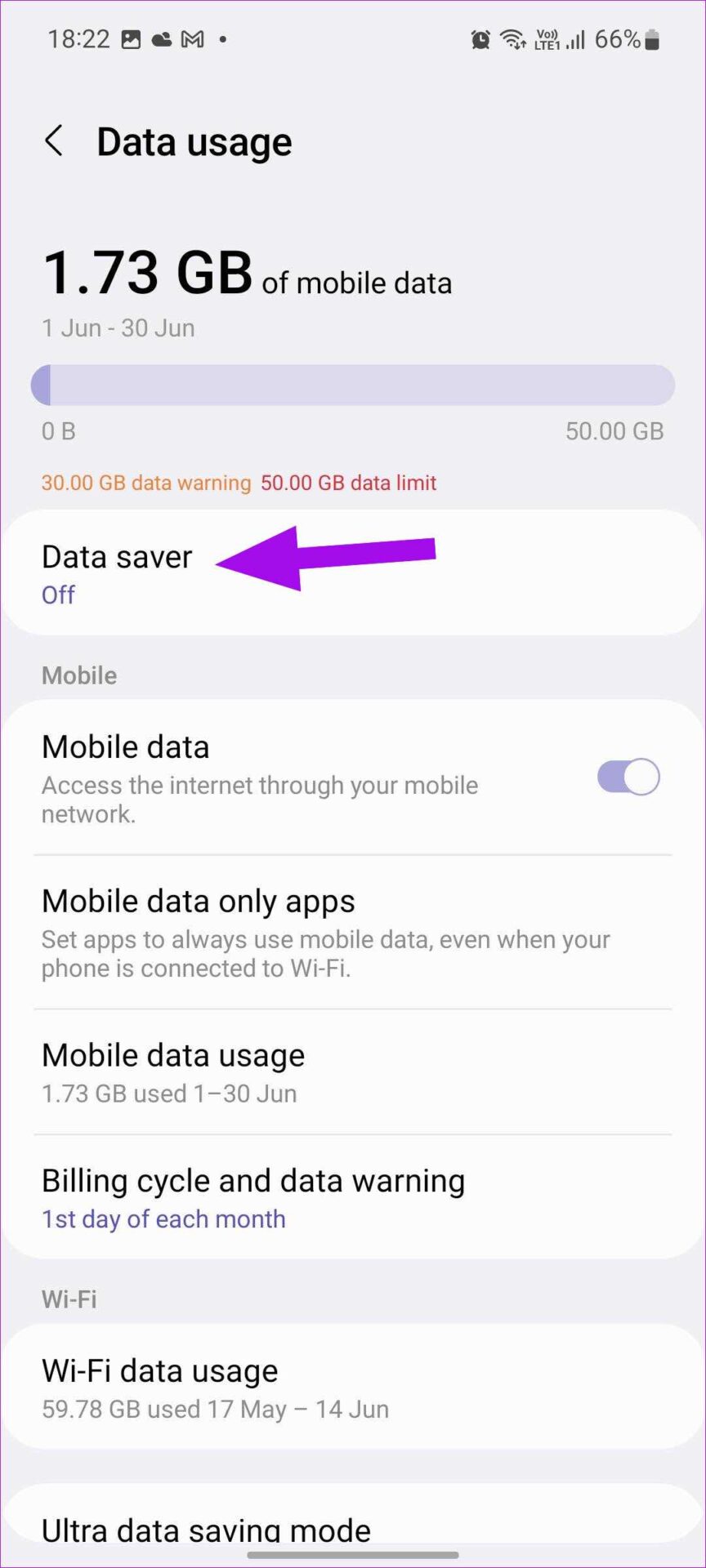
Task: Open Billing cycle and data warning
Action: tap(353, 1197)
